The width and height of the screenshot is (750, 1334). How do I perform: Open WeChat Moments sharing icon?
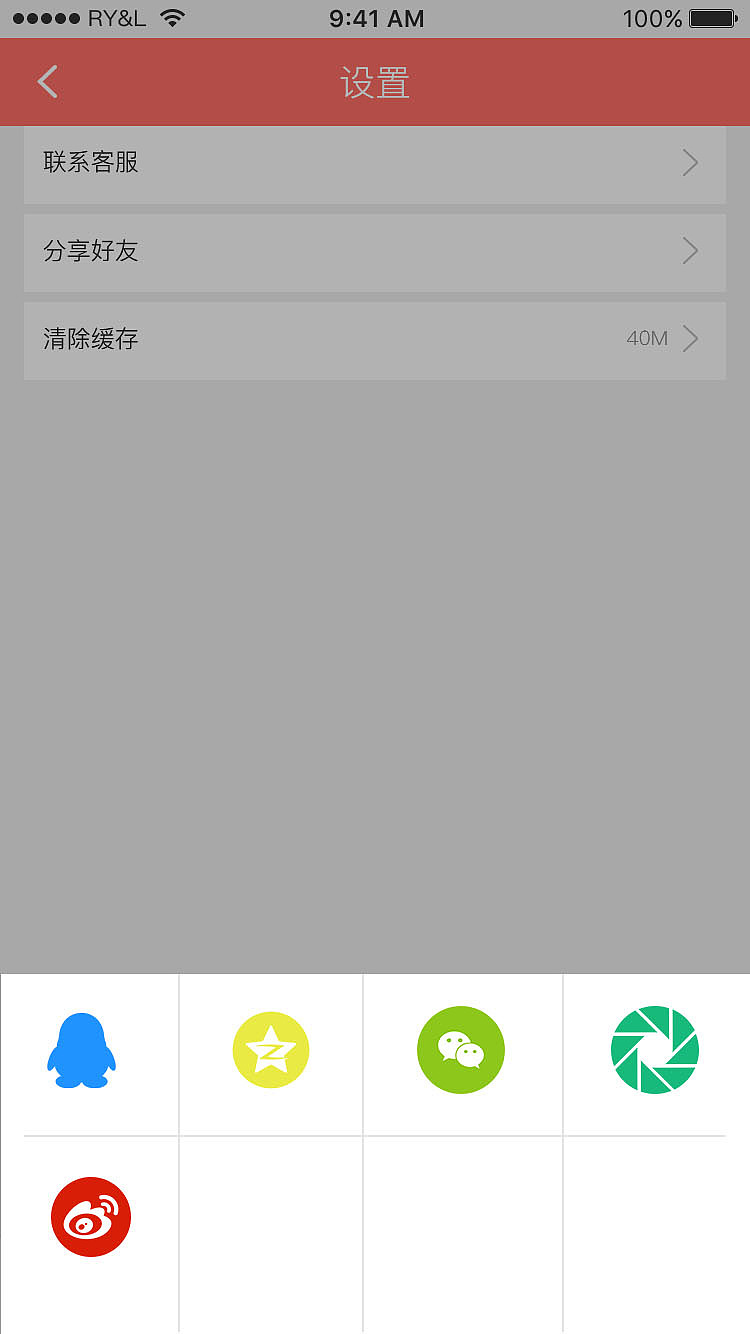click(655, 1050)
